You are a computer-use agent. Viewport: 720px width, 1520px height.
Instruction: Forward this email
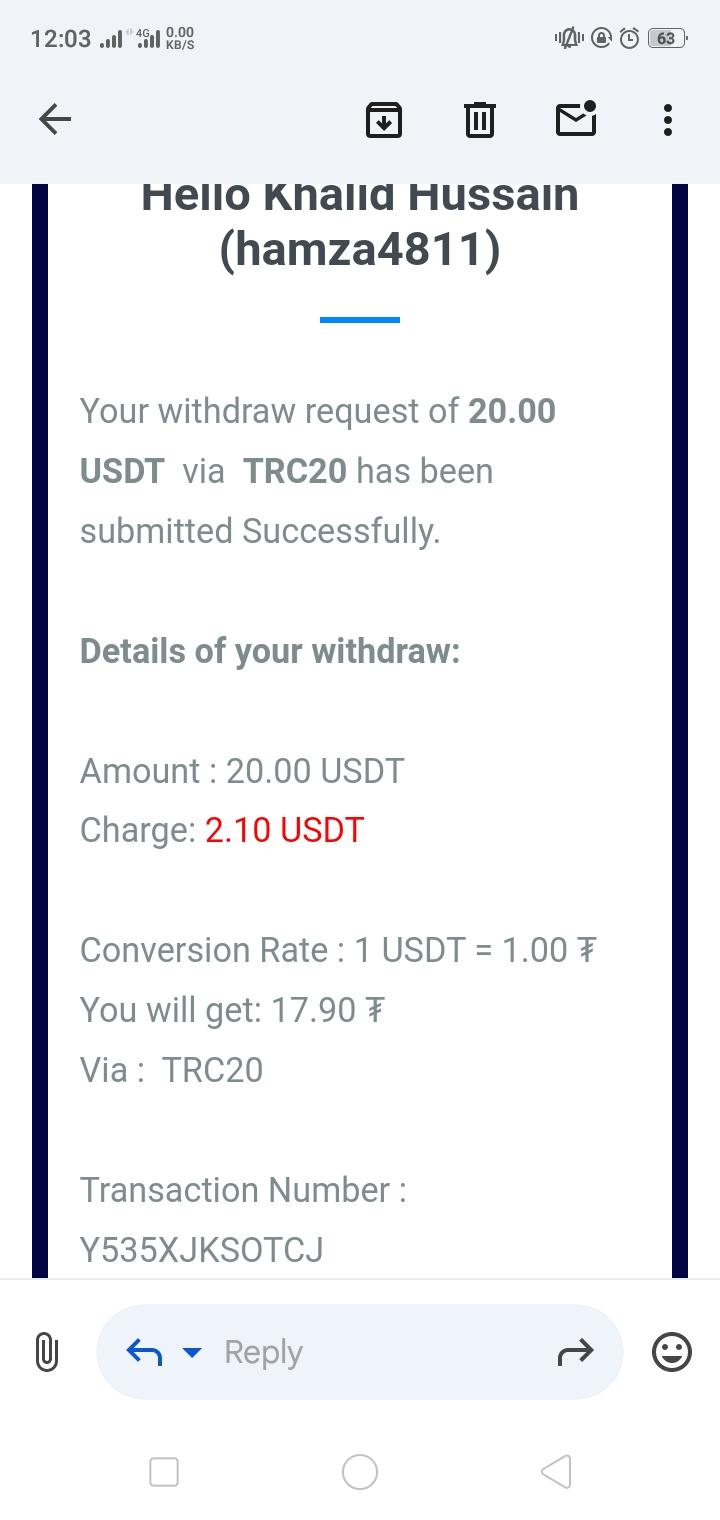click(575, 1353)
